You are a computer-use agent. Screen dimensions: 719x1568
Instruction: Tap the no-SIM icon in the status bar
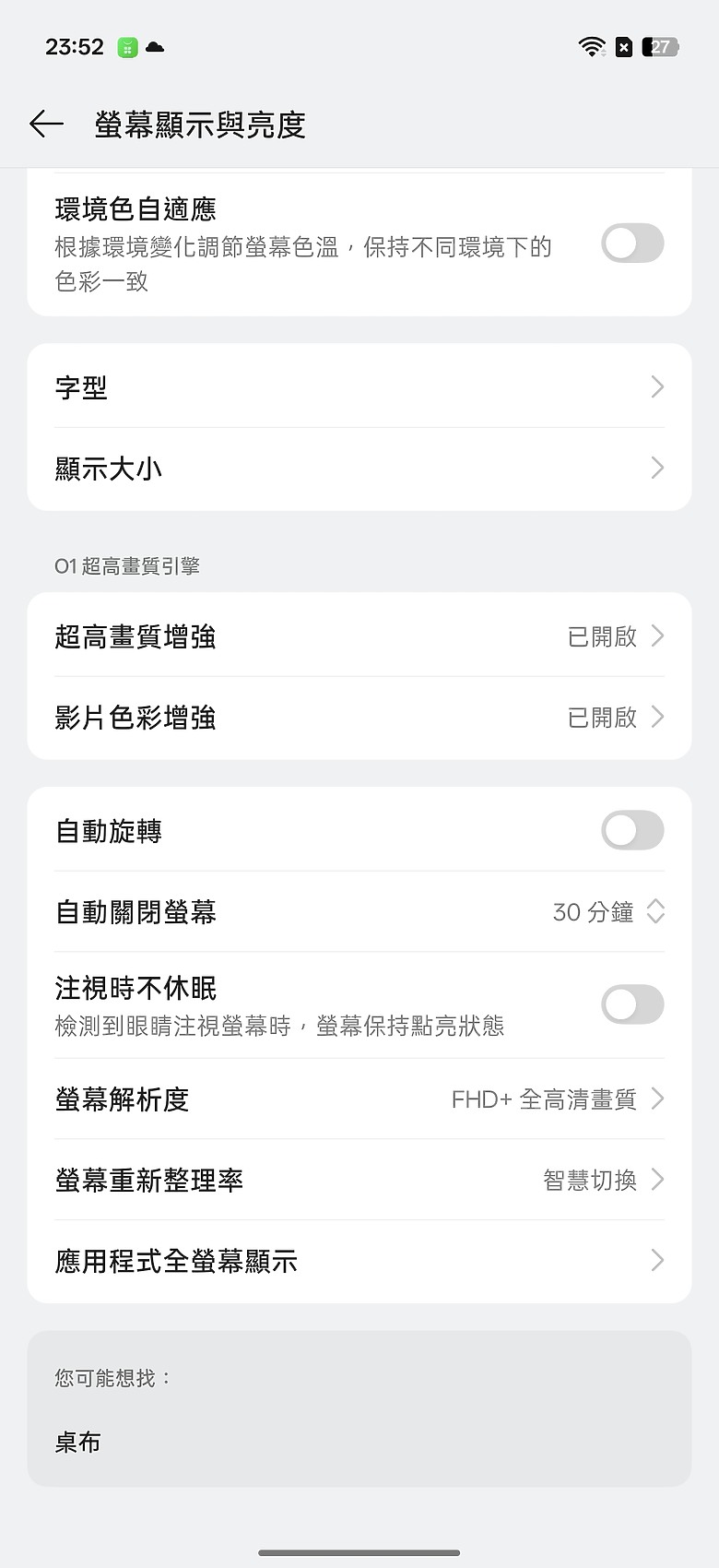click(622, 47)
